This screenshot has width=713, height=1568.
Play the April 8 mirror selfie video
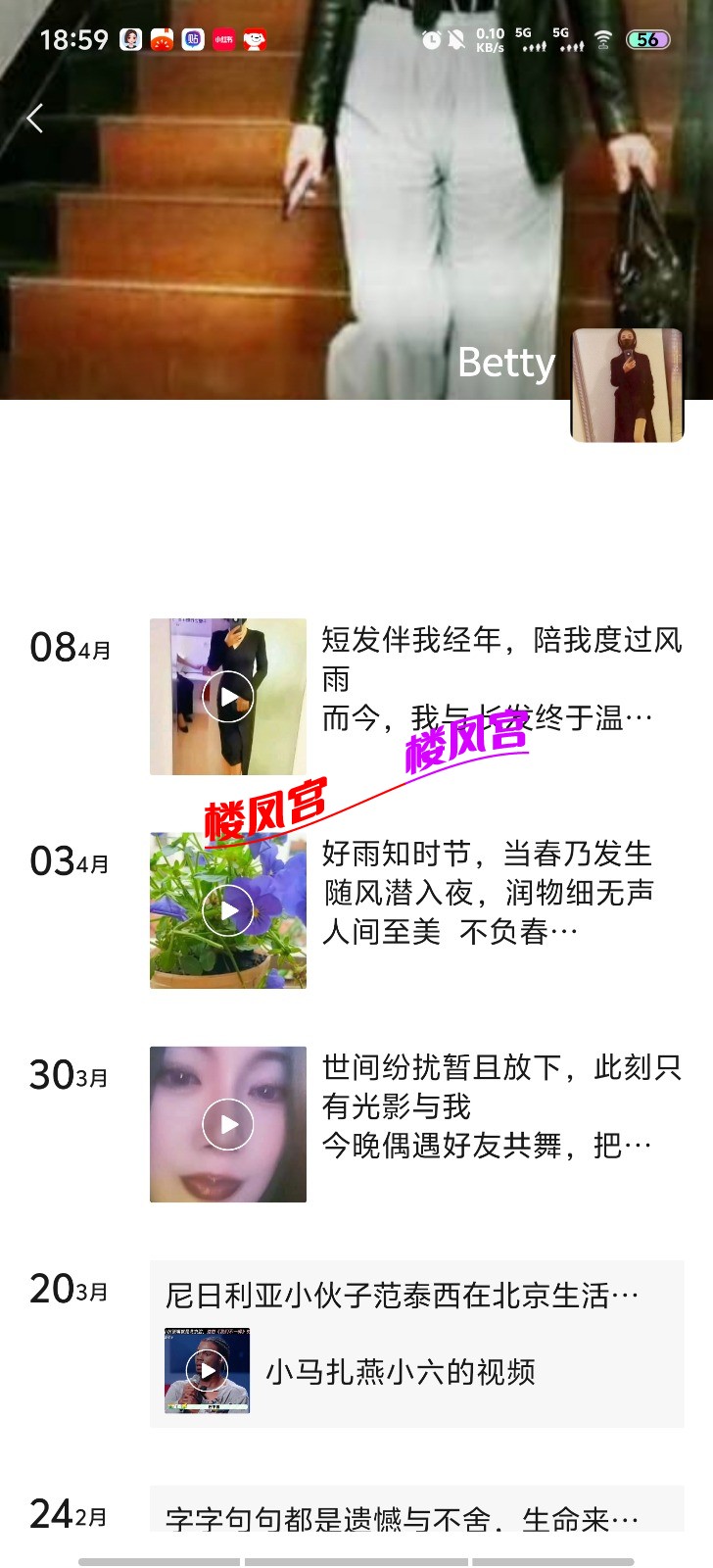pos(226,696)
